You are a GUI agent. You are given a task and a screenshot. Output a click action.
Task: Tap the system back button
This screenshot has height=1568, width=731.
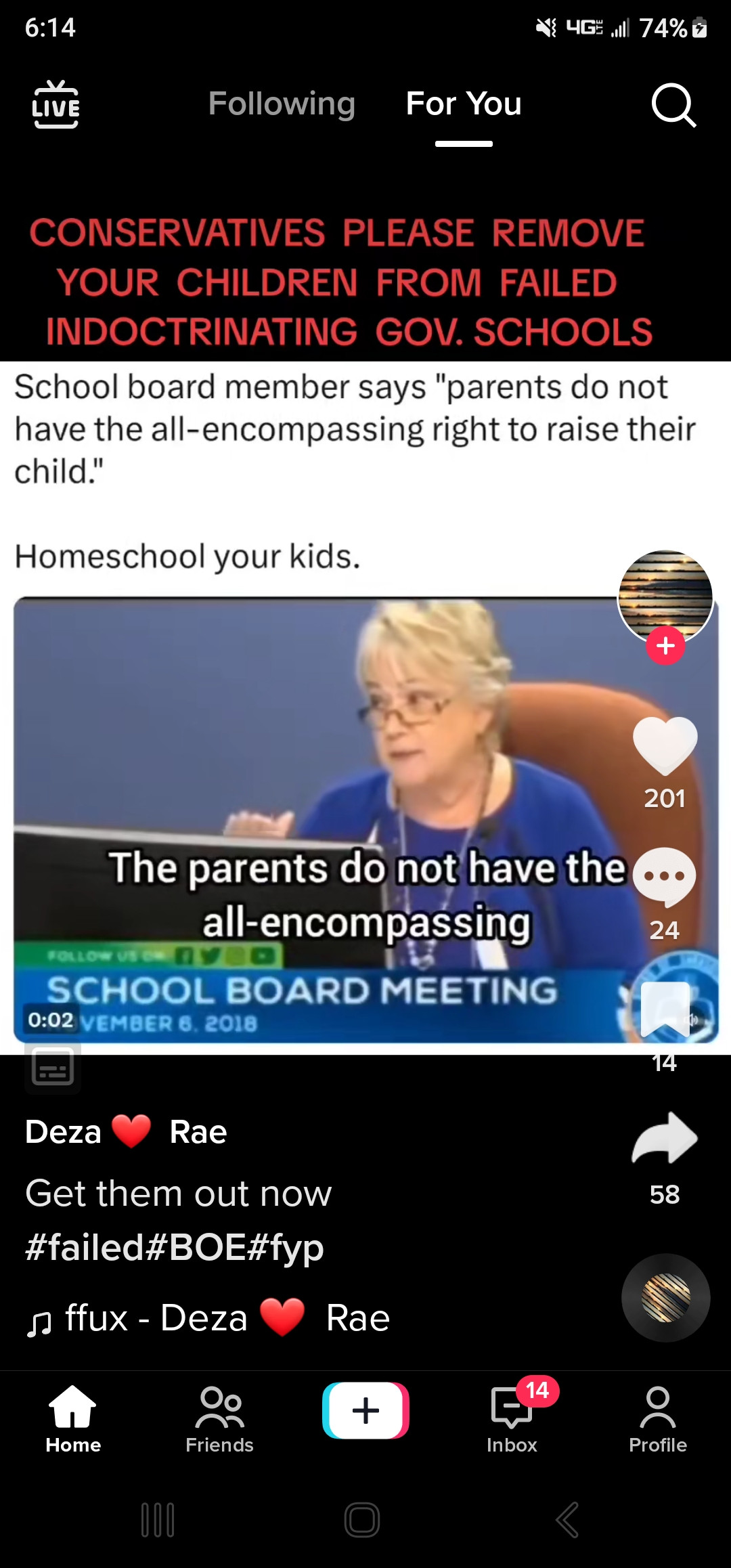(568, 1520)
